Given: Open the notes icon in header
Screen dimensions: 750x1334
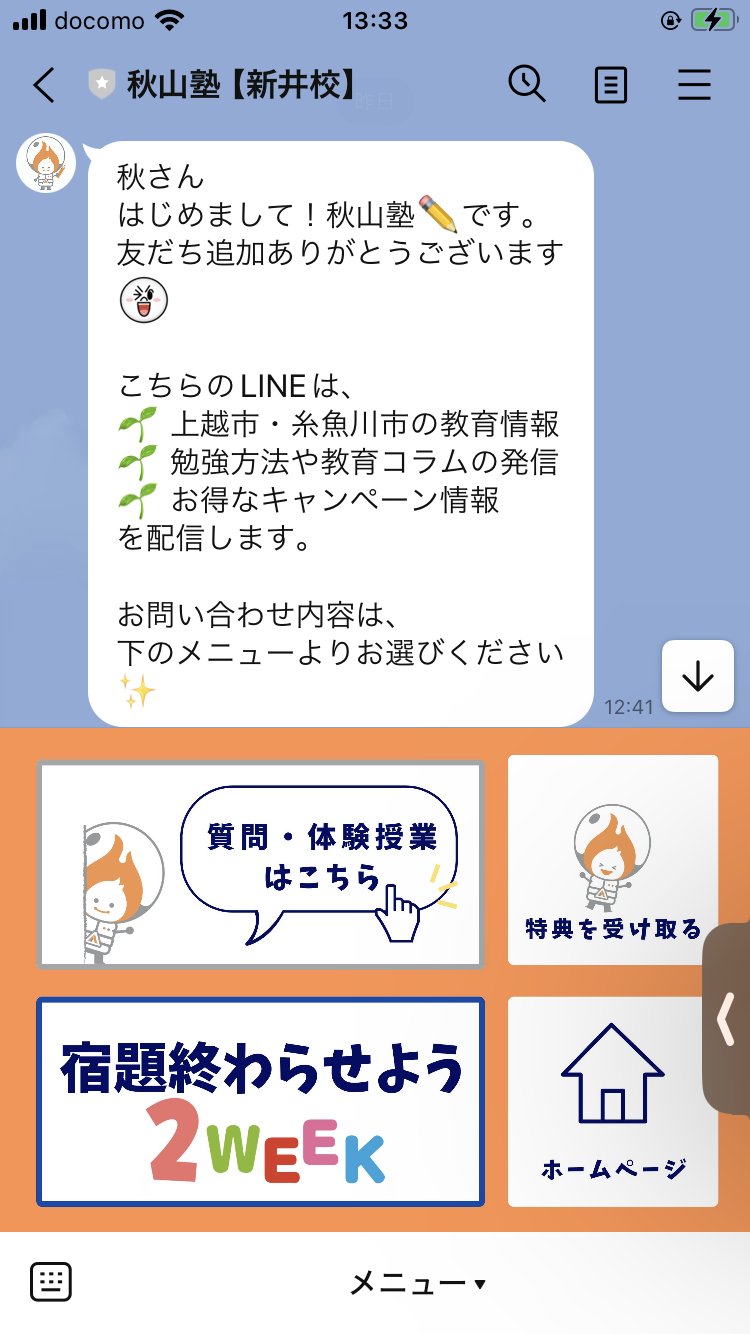Looking at the screenshot, I should 611,85.
